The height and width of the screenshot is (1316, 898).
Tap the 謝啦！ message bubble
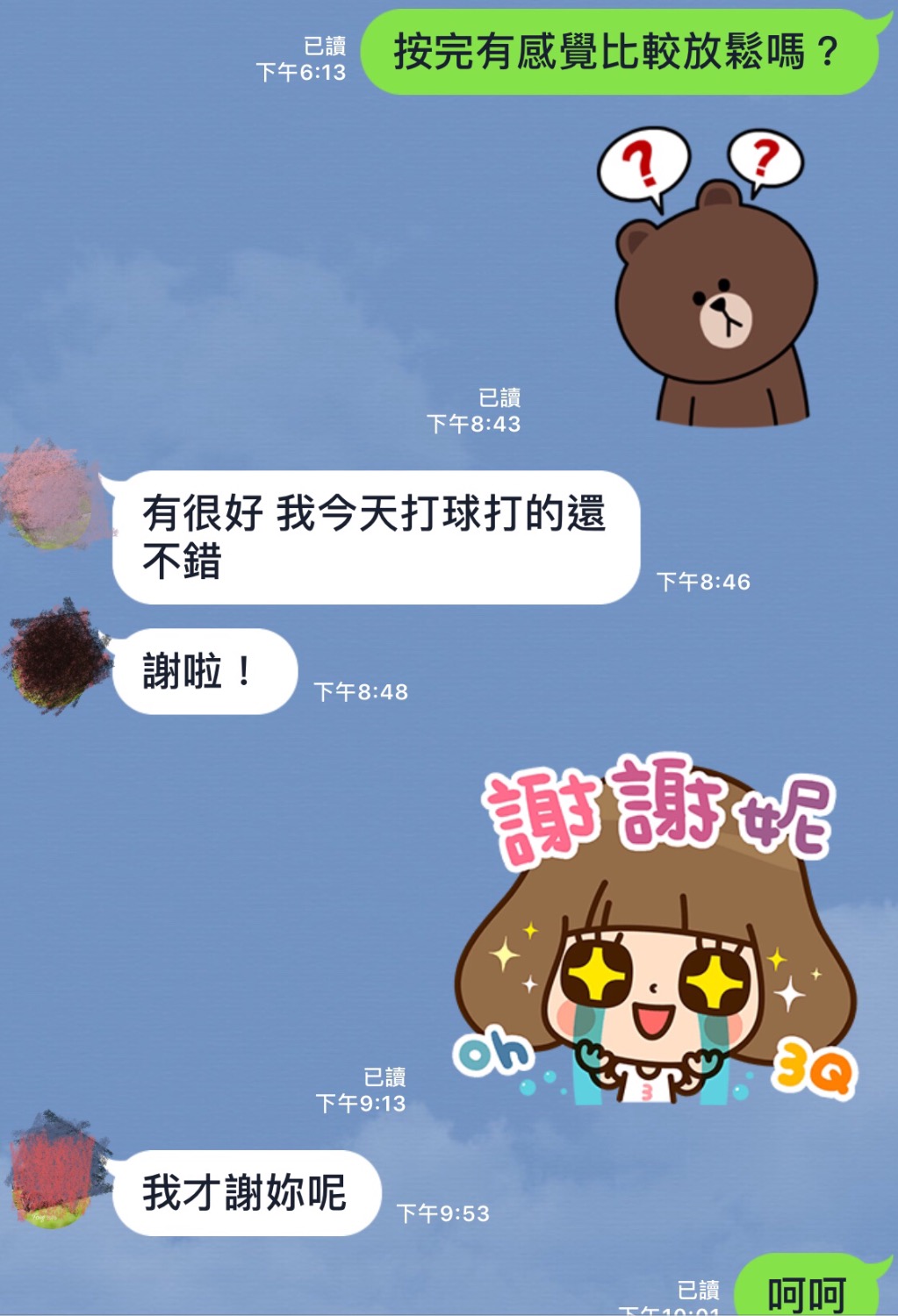point(206,669)
